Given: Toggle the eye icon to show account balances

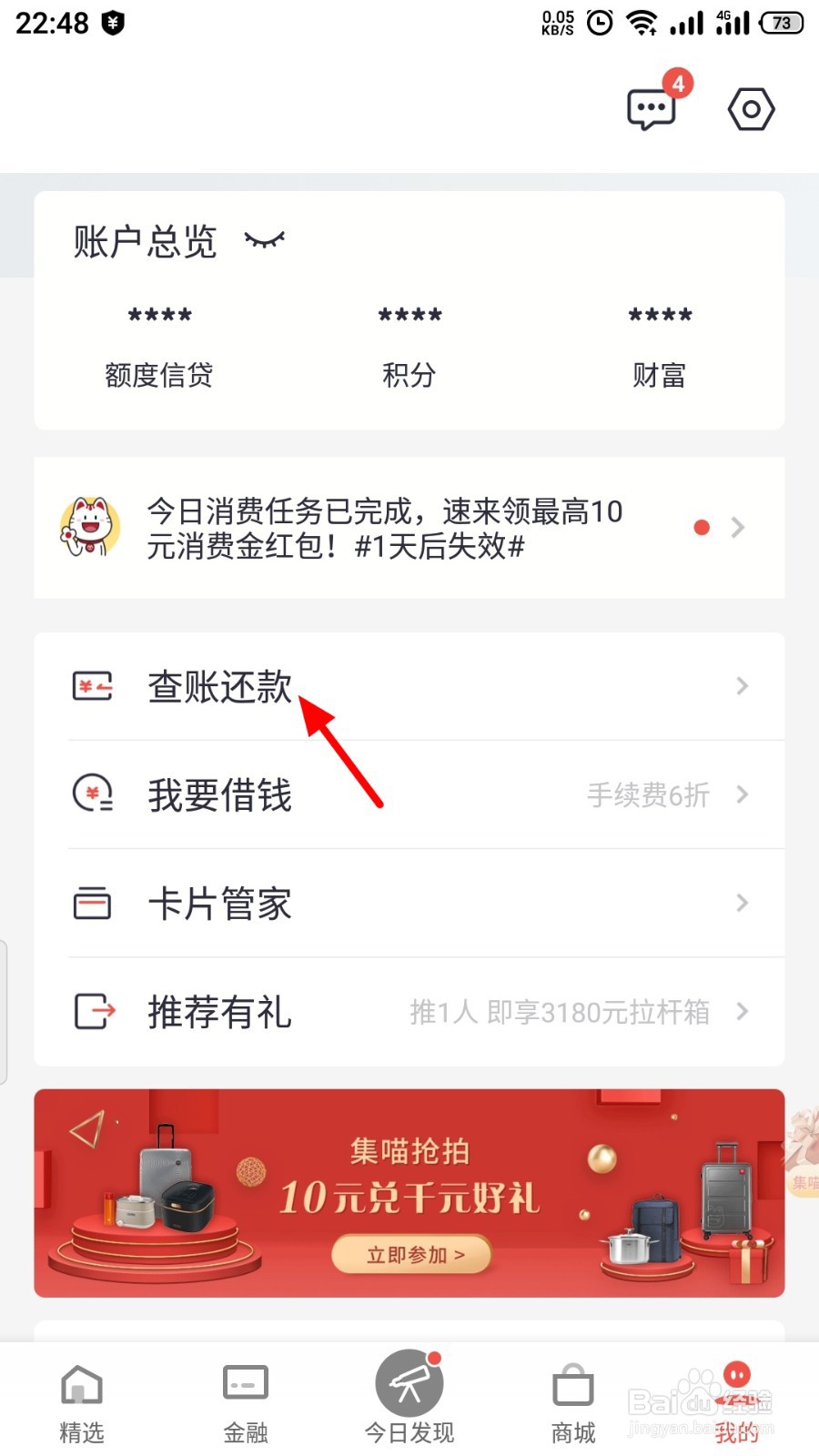Looking at the screenshot, I should (266, 239).
